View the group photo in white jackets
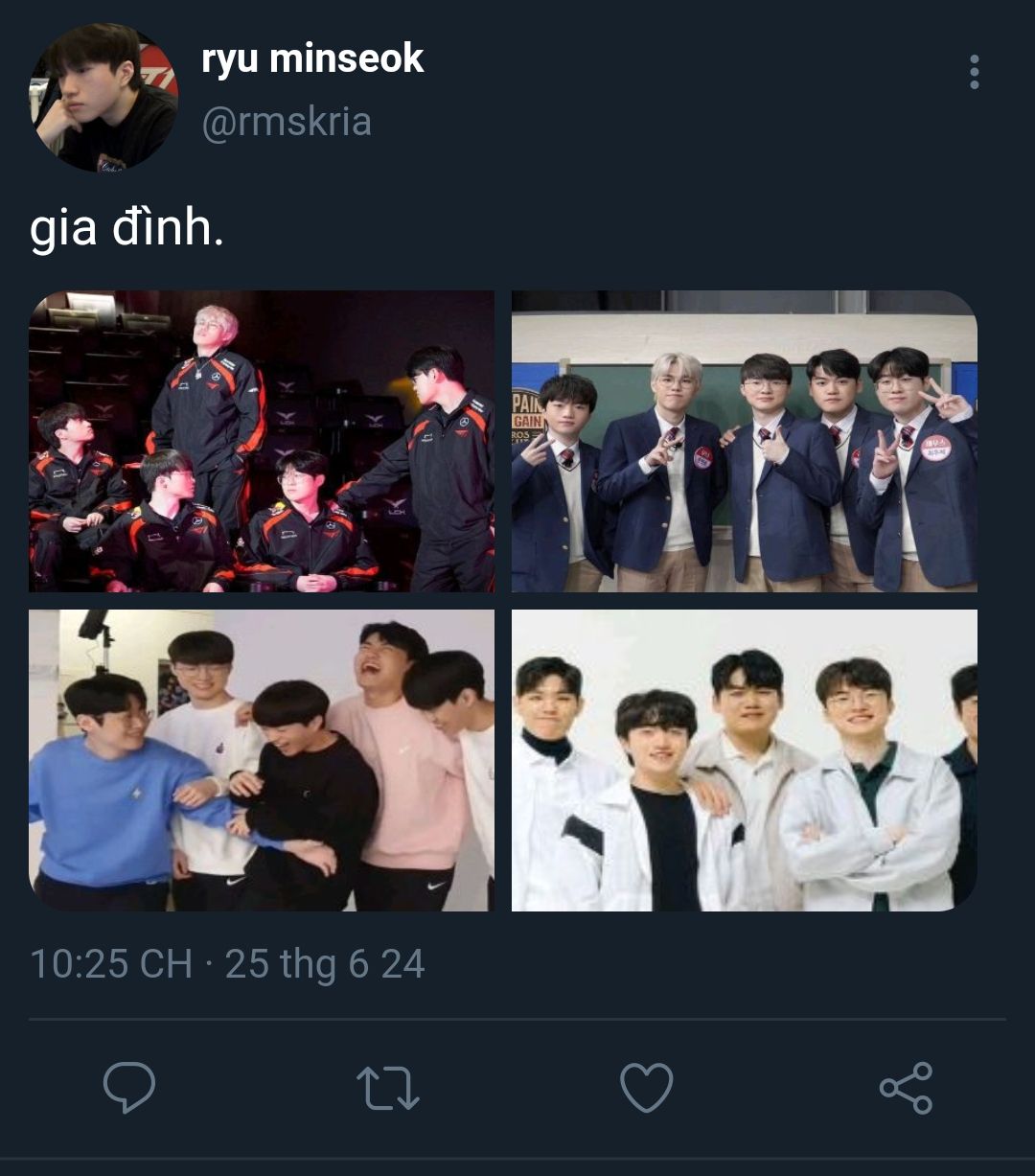 pos(744,760)
